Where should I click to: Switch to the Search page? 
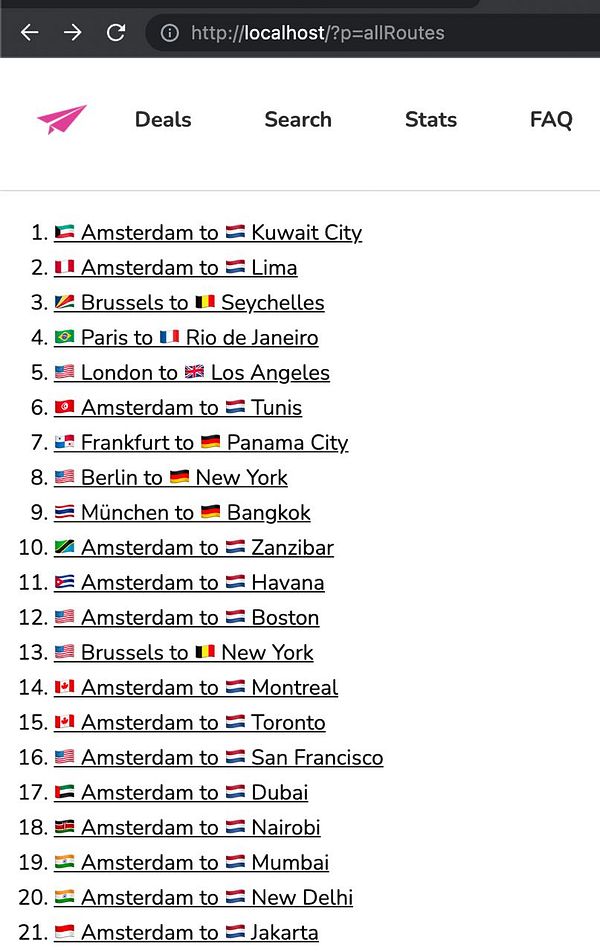[x=298, y=120]
